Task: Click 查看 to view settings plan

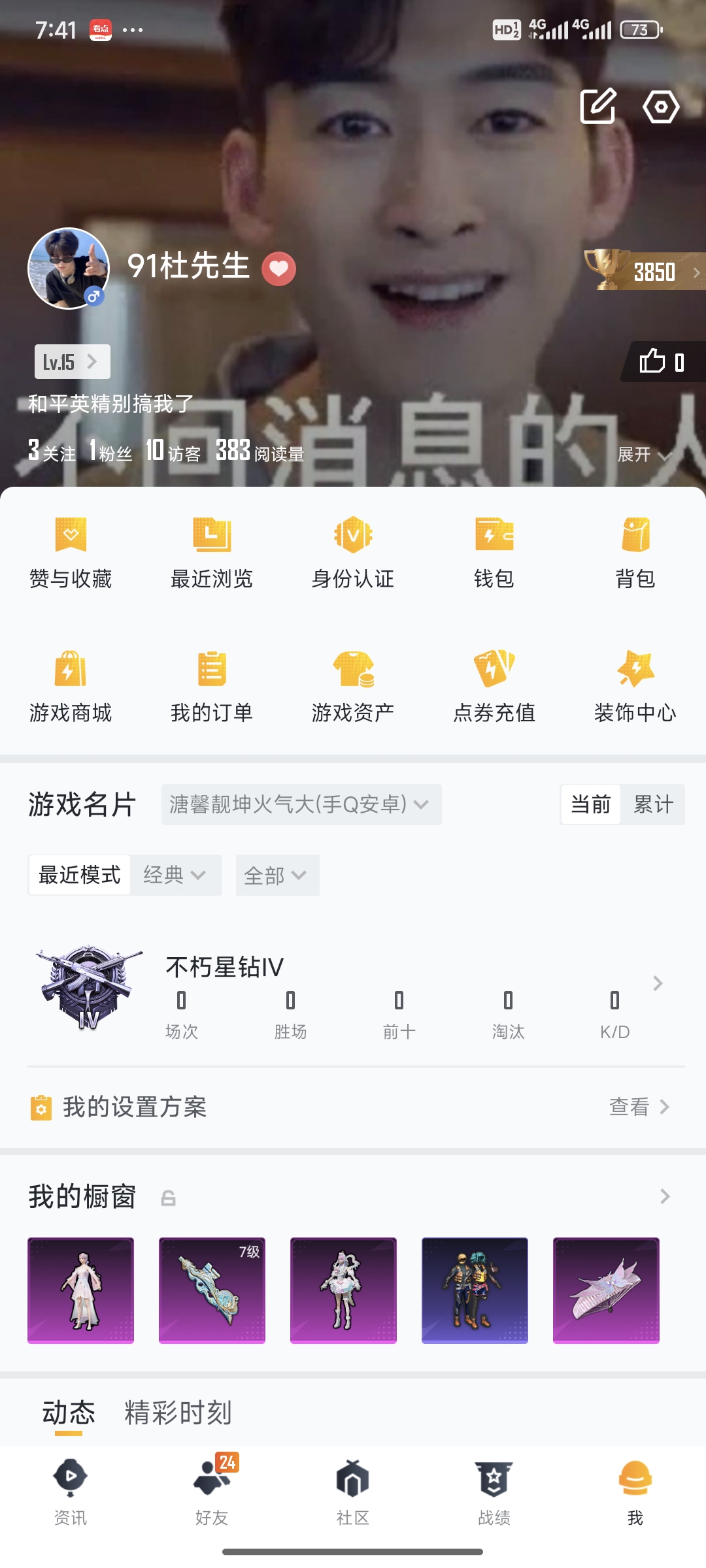Action: pos(631,1106)
